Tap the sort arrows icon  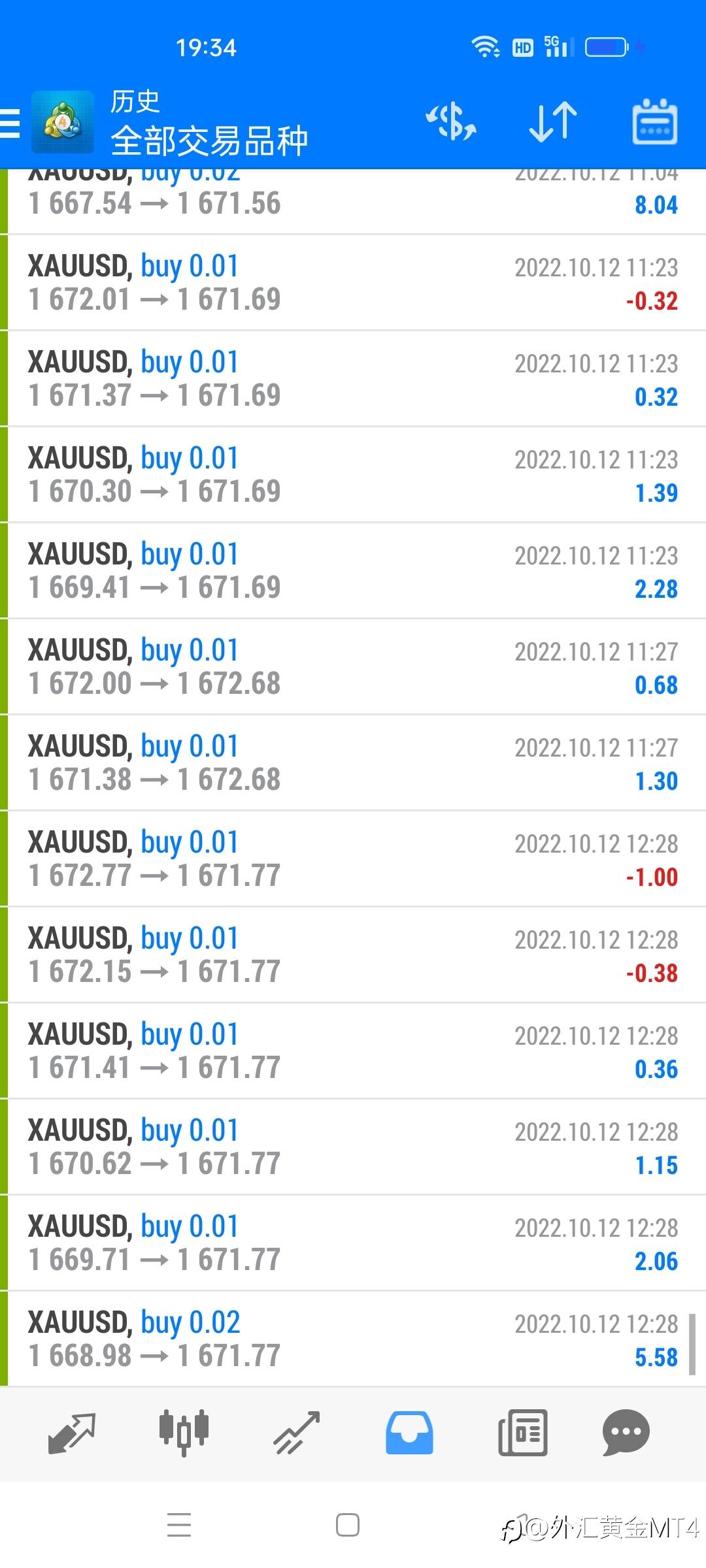(x=552, y=122)
